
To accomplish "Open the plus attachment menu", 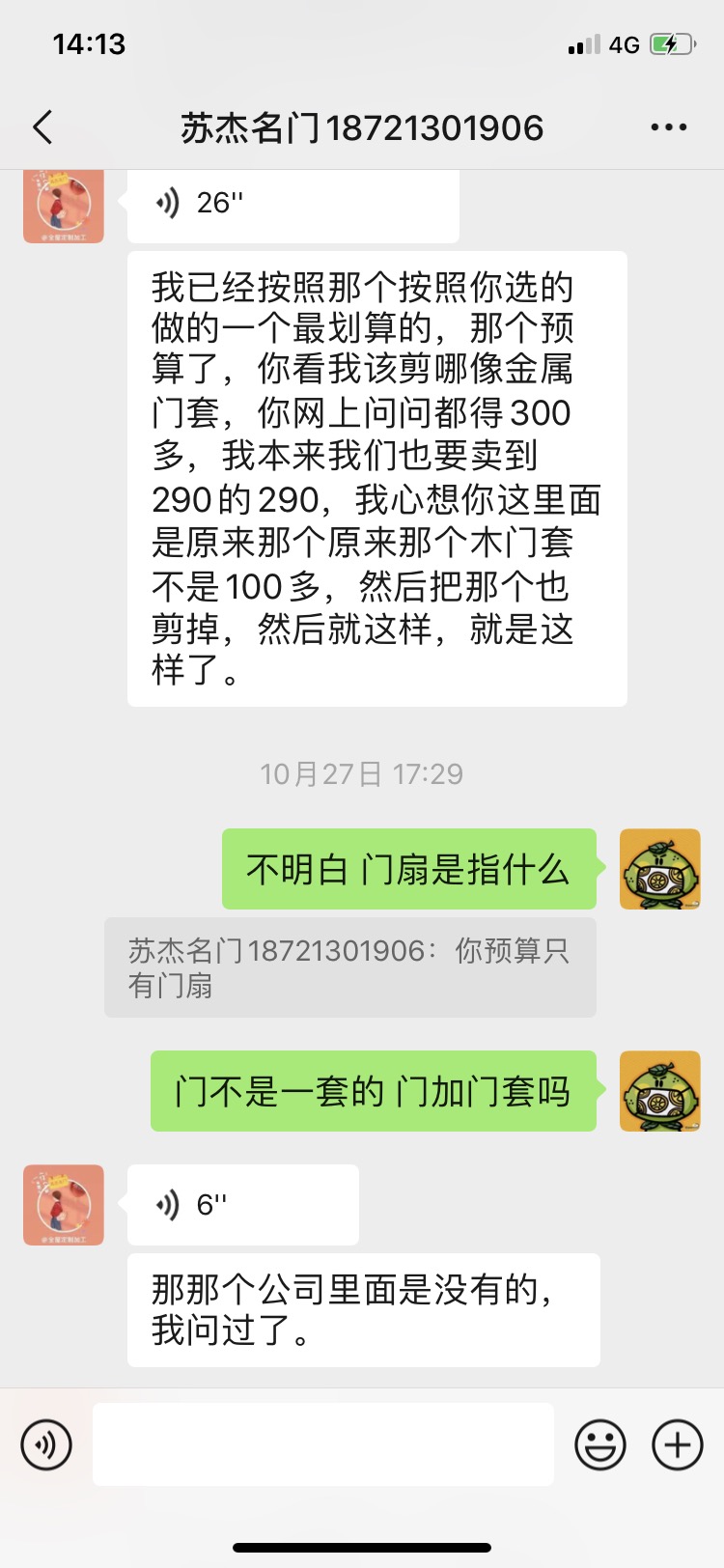I will pyautogui.click(x=678, y=1445).
